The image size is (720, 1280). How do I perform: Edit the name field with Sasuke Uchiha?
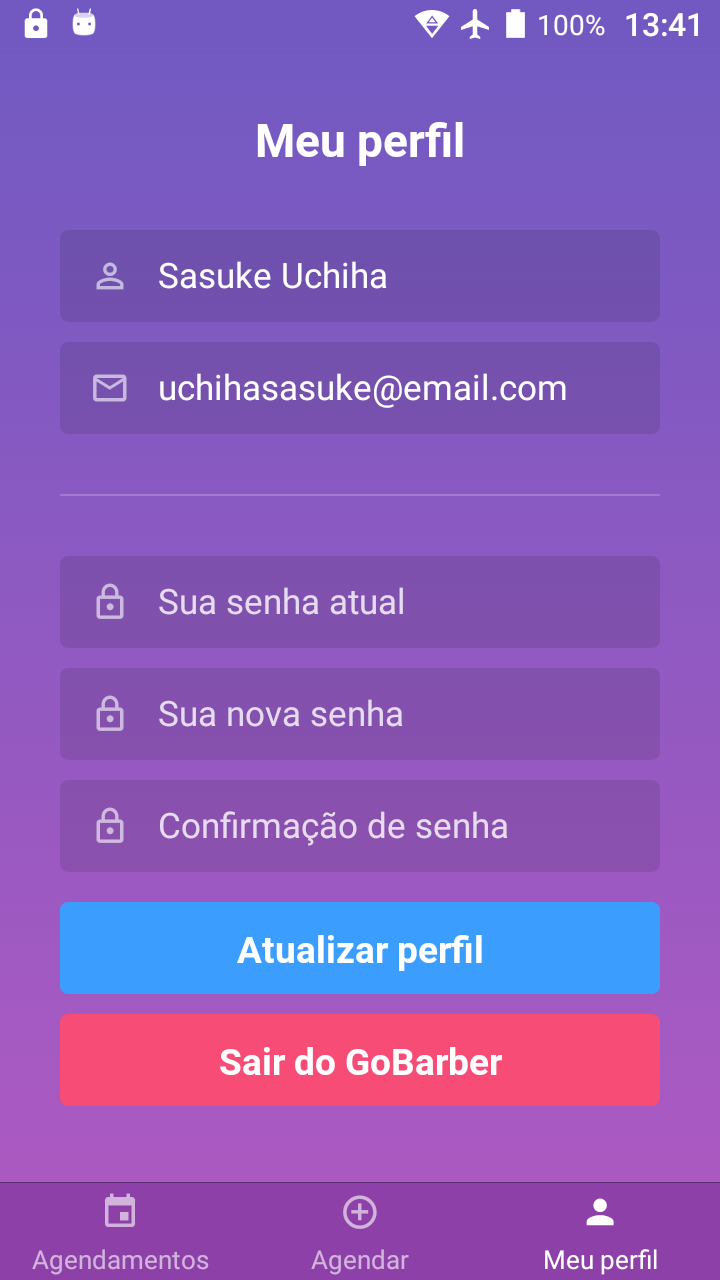click(360, 276)
